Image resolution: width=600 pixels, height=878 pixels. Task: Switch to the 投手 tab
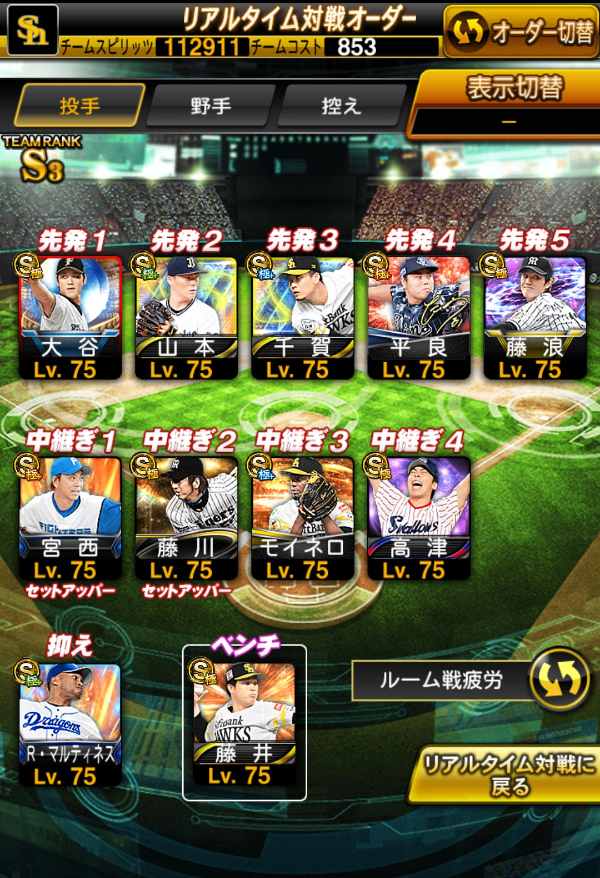tap(79, 105)
